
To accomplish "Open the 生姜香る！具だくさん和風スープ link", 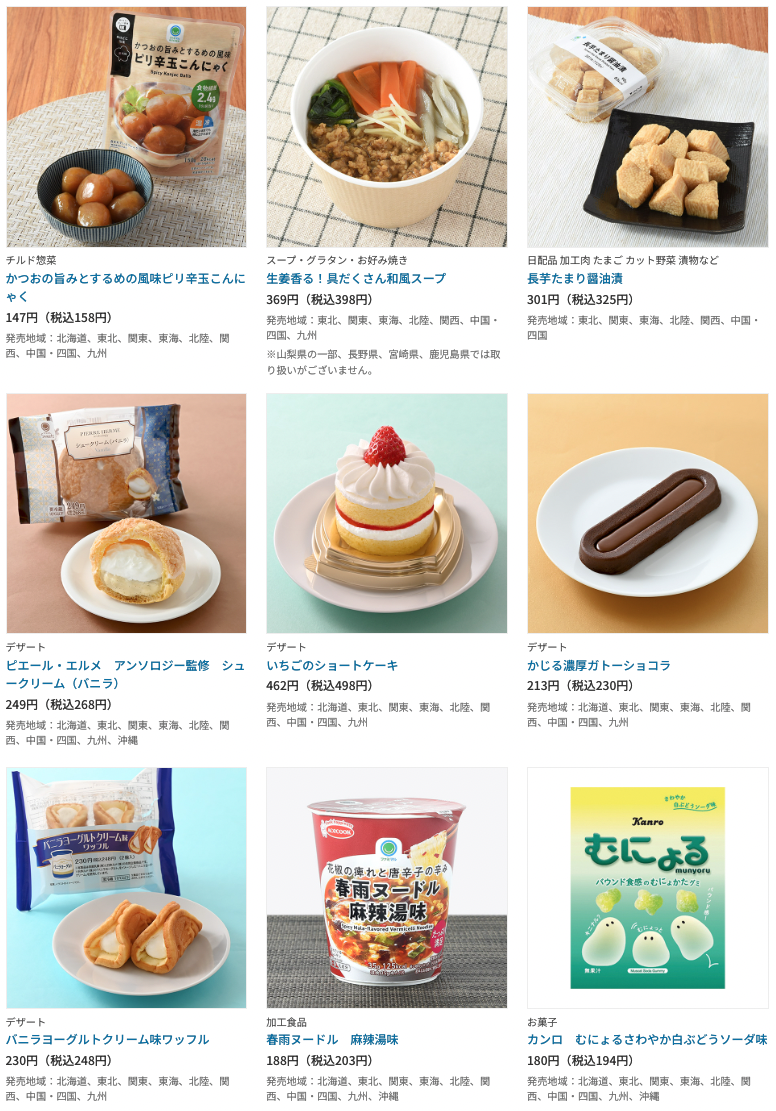I will 356,279.
